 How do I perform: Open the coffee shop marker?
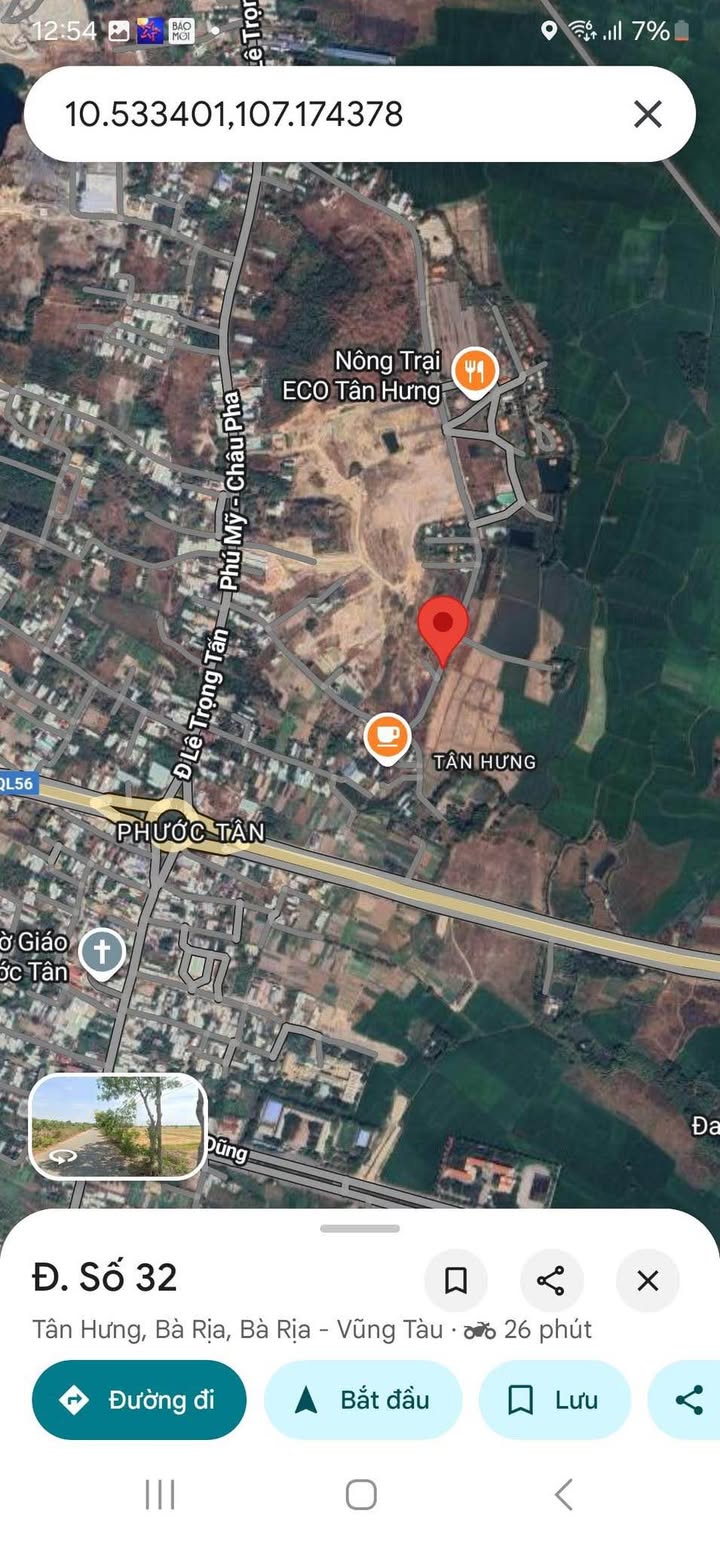tap(387, 738)
